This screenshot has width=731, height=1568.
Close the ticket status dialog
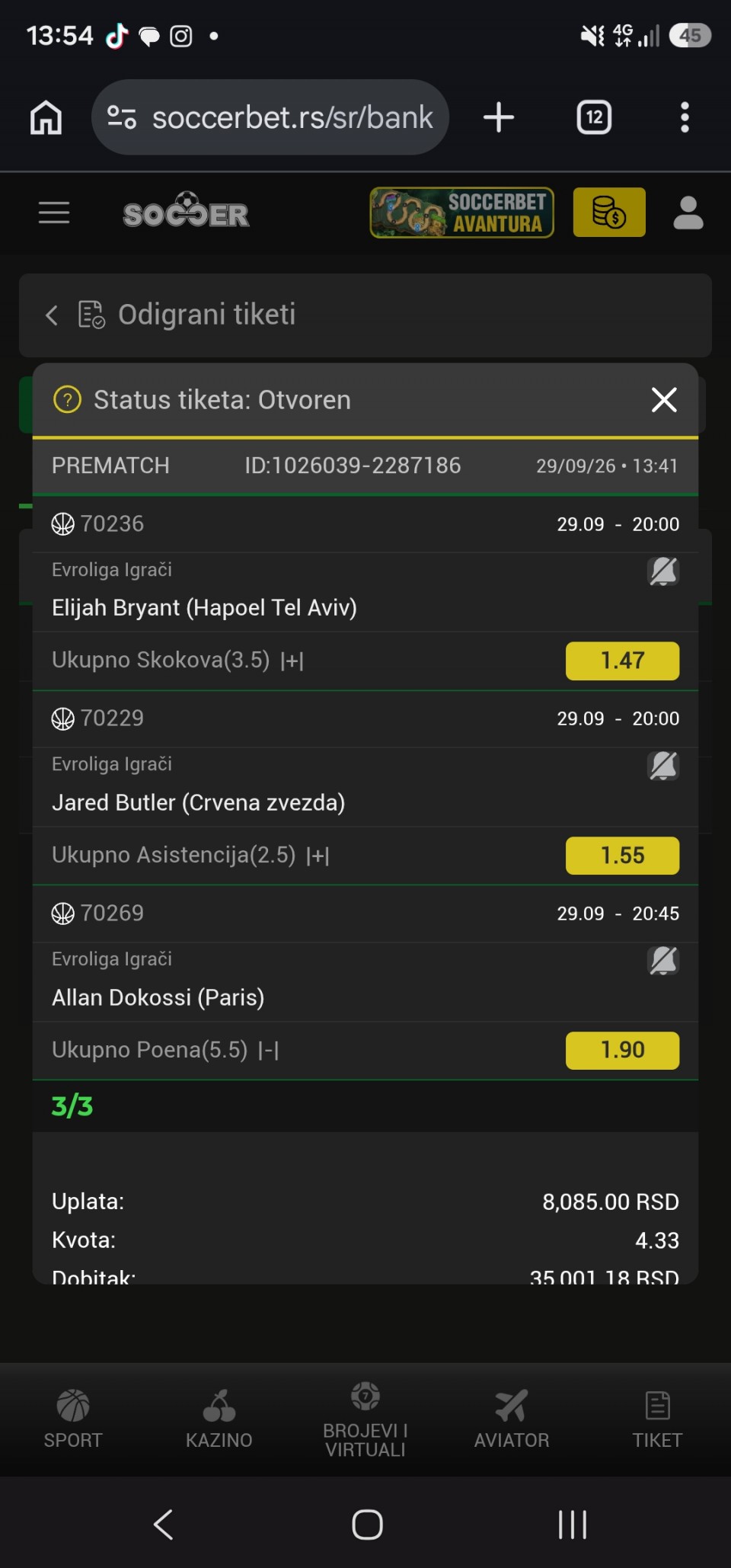(x=664, y=399)
